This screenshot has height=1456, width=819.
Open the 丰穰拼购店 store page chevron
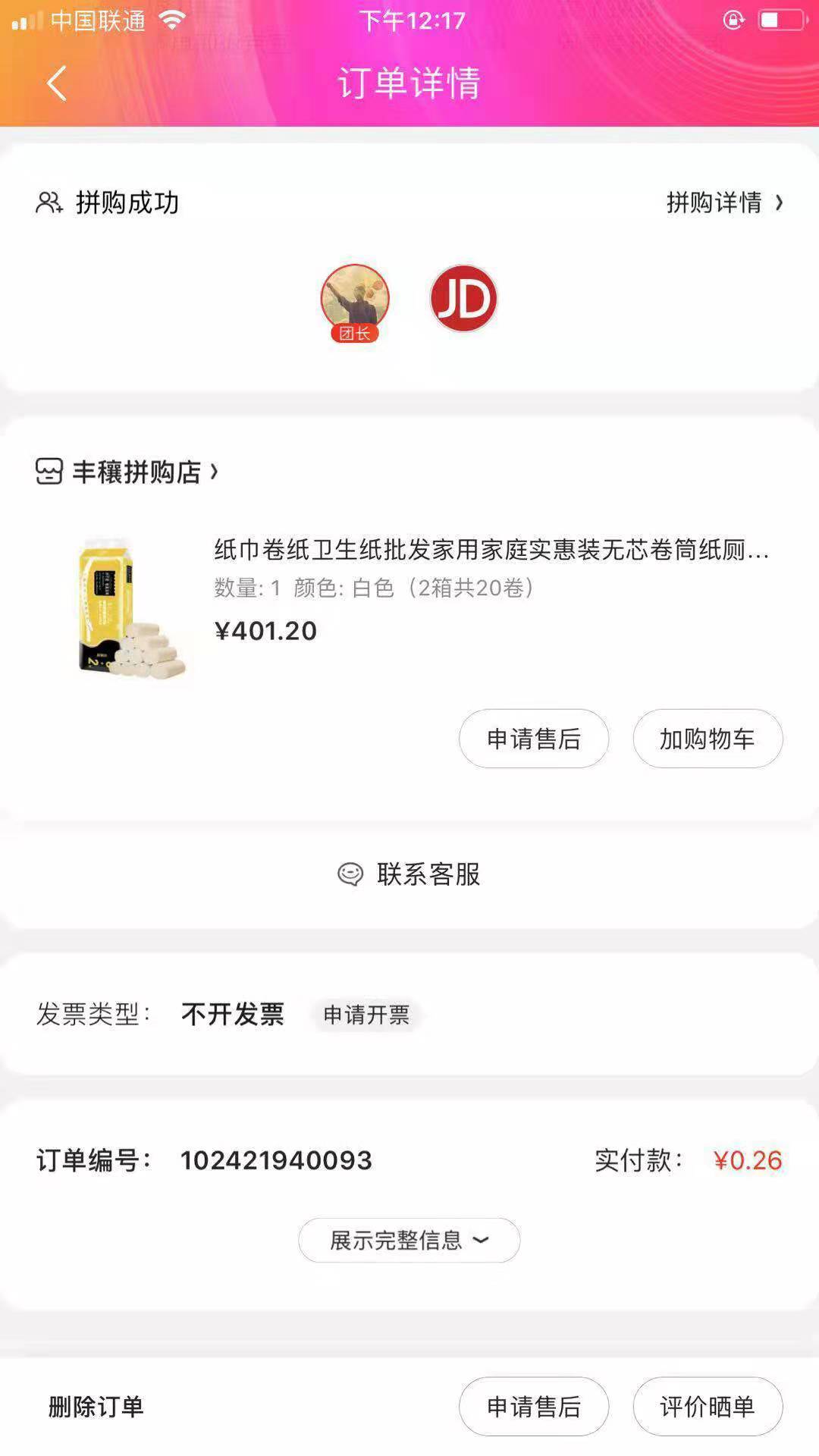[217, 472]
